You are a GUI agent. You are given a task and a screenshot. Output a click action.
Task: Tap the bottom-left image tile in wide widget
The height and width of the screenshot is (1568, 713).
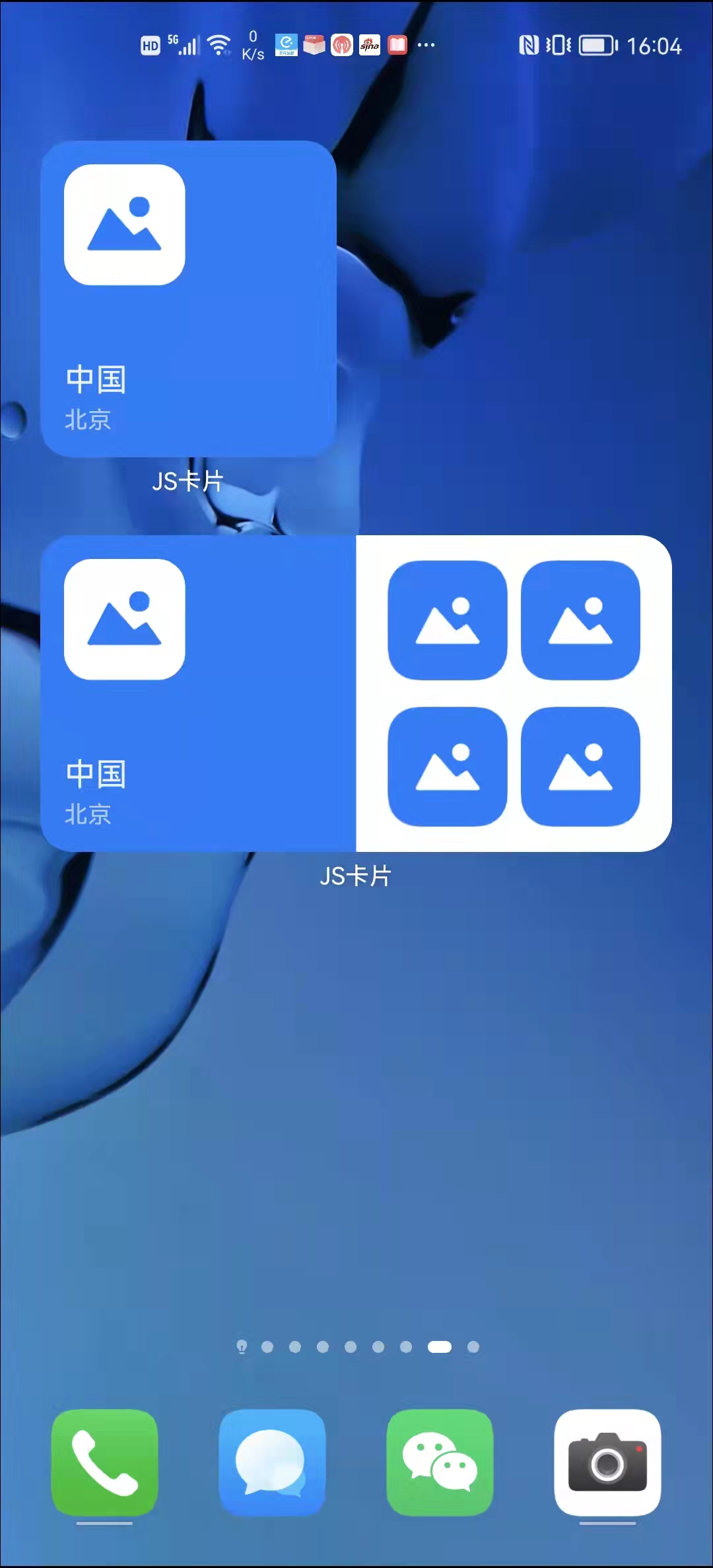coord(448,766)
